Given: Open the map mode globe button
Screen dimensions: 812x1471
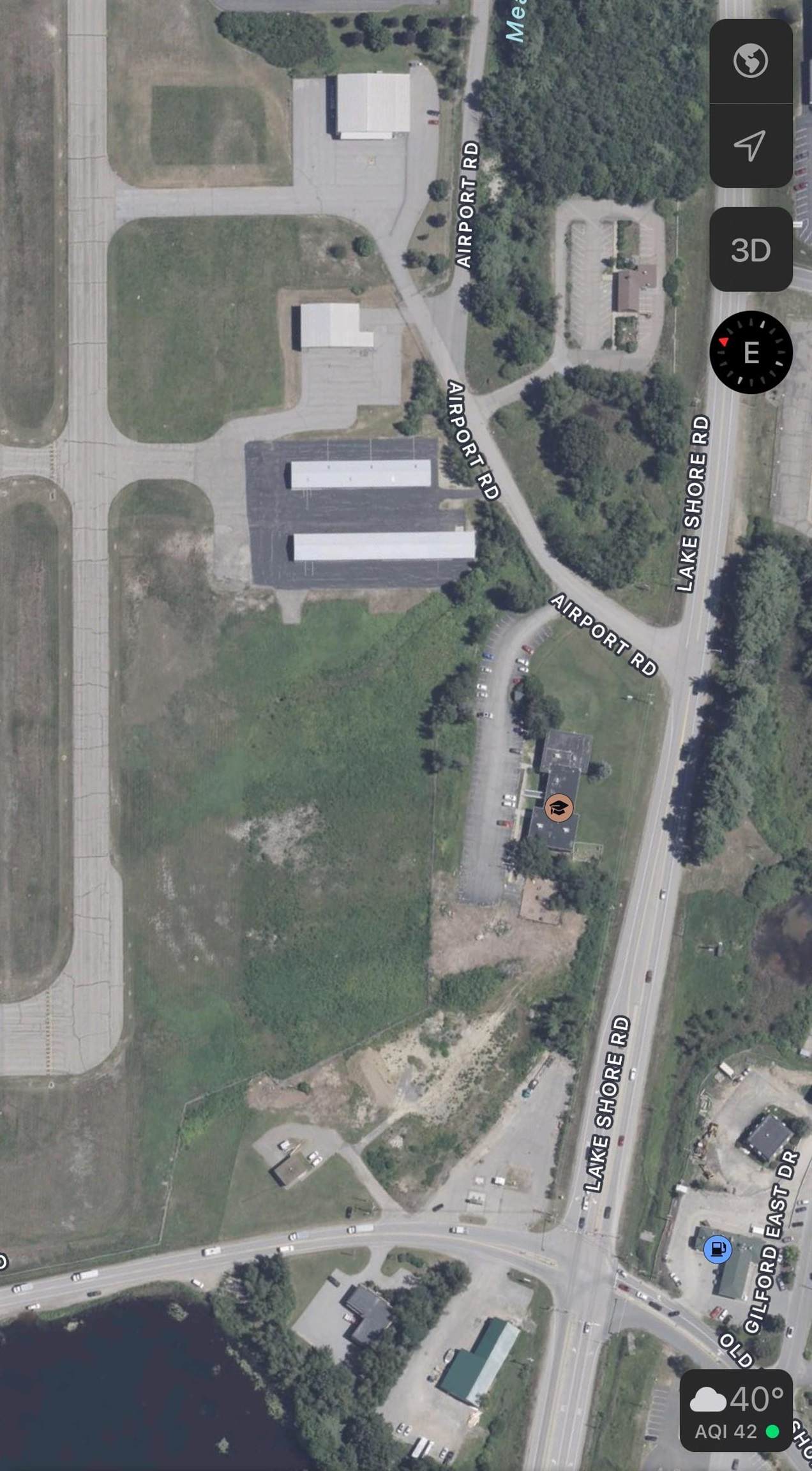Looking at the screenshot, I should click(751, 61).
